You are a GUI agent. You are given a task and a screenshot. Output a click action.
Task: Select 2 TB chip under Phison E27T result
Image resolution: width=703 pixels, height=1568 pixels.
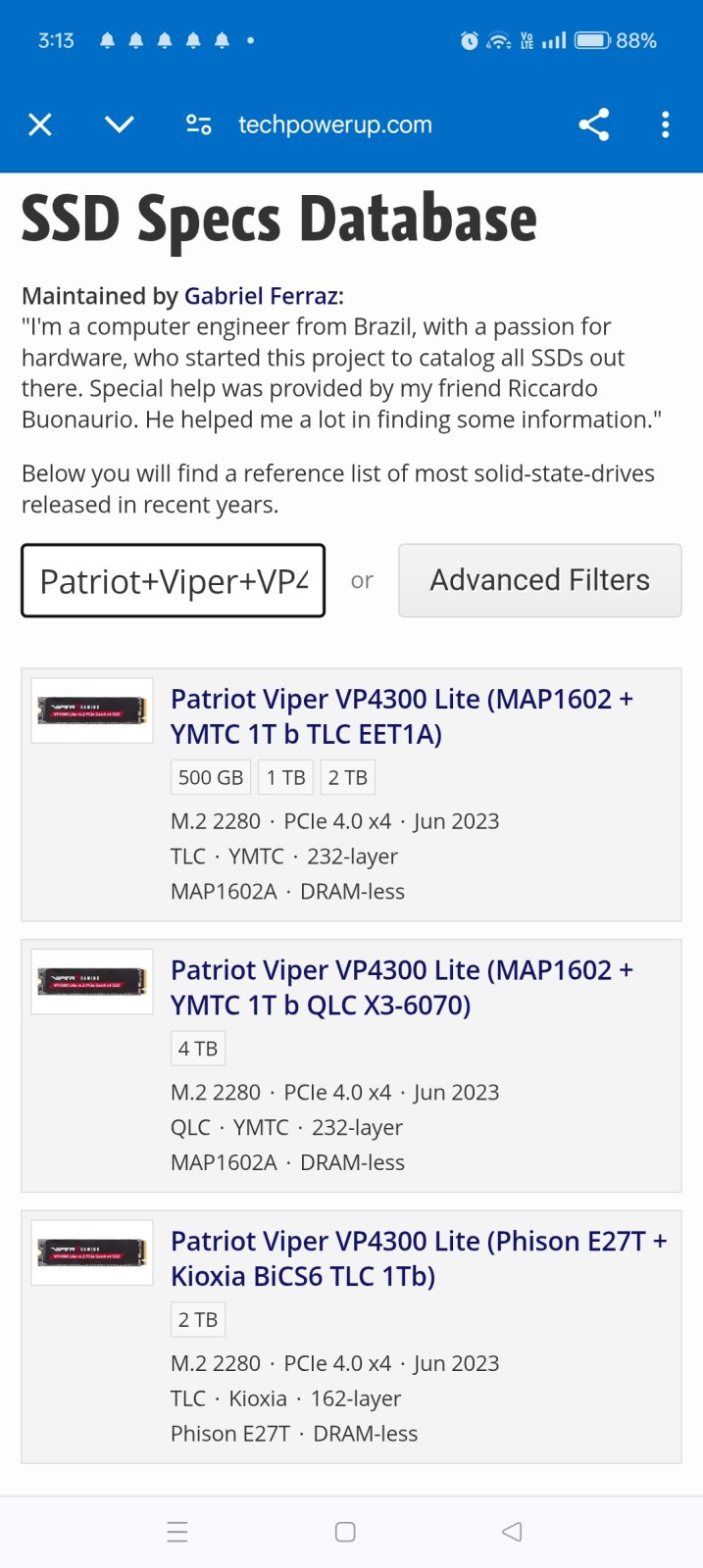click(x=198, y=1320)
